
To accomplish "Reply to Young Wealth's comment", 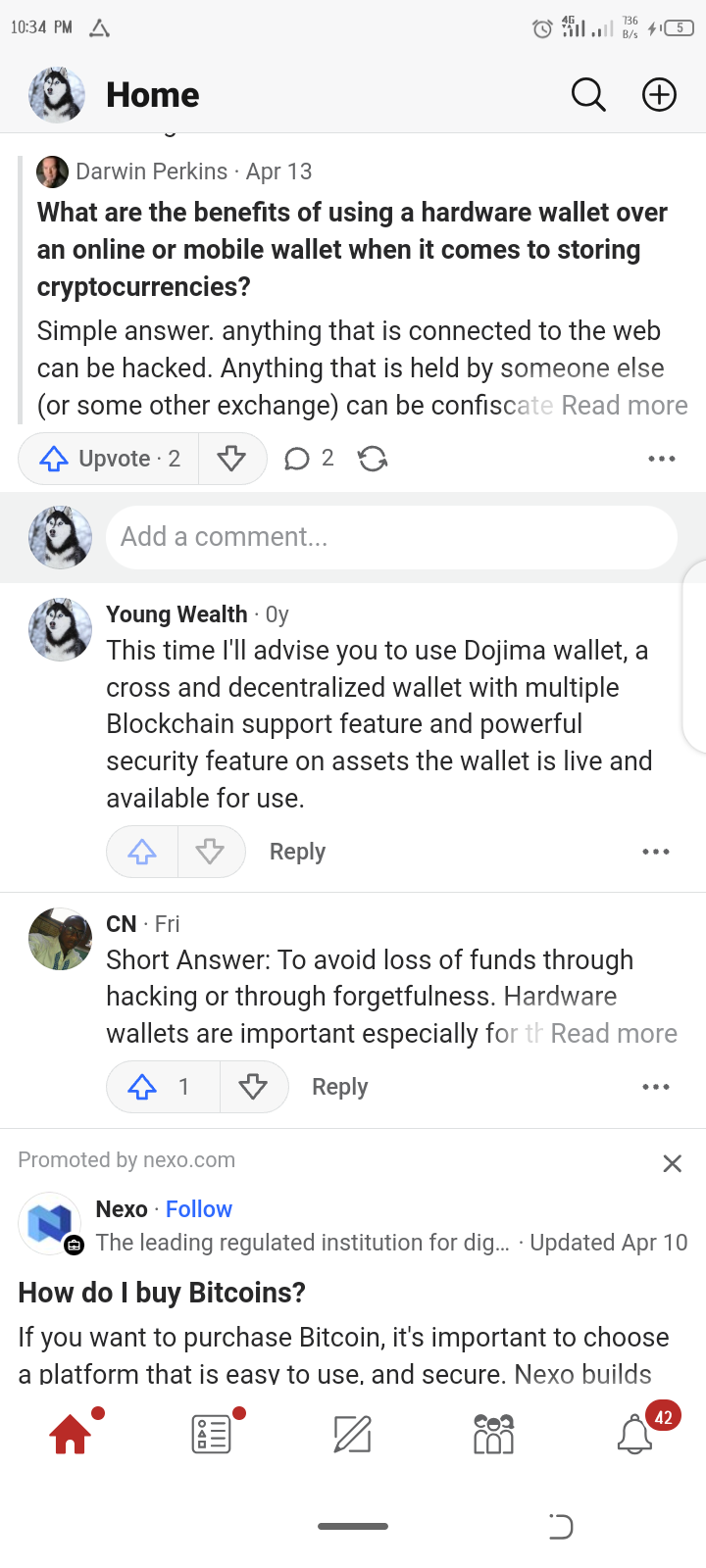I will (x=297, y=852).
